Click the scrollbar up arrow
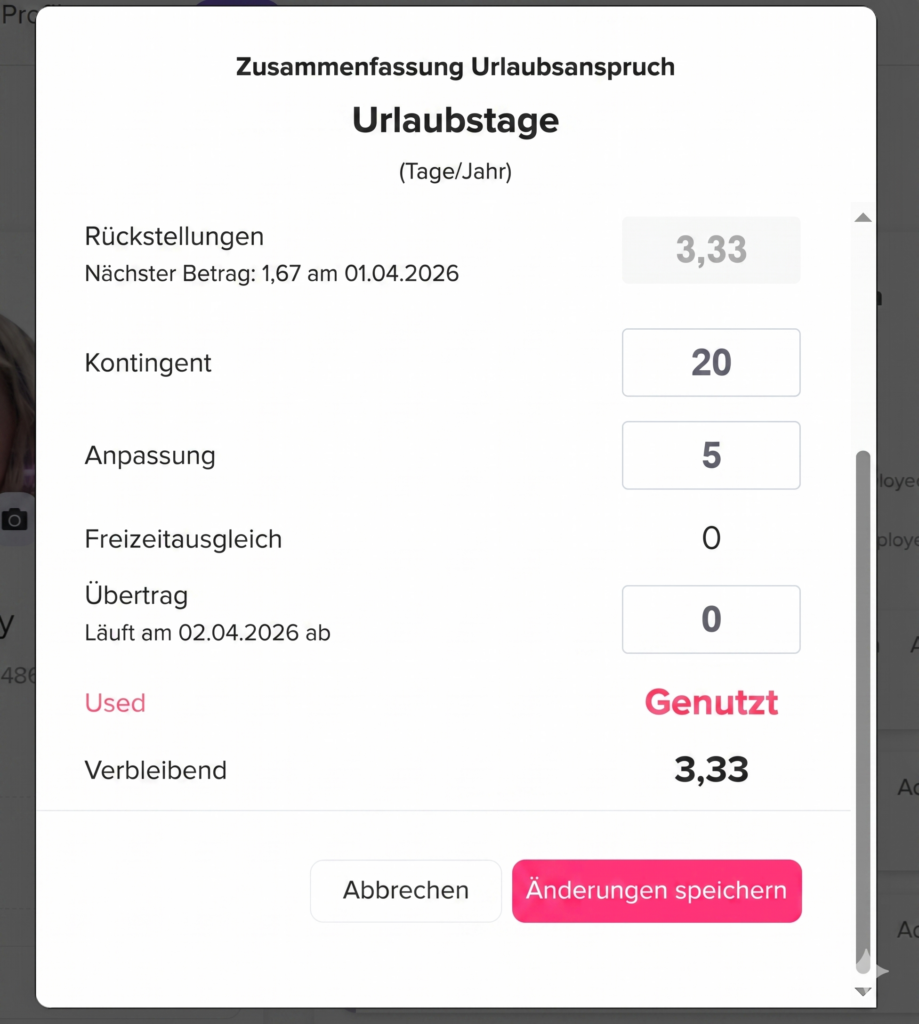The image size is (919, 1024). coord(862,217)
